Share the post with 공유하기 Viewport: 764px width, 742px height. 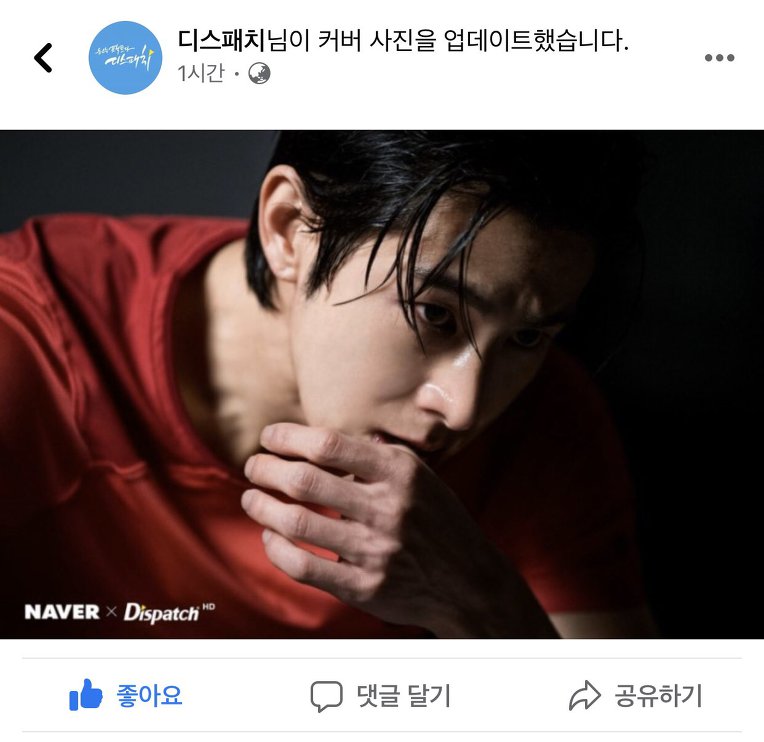(x=636, y=695)
